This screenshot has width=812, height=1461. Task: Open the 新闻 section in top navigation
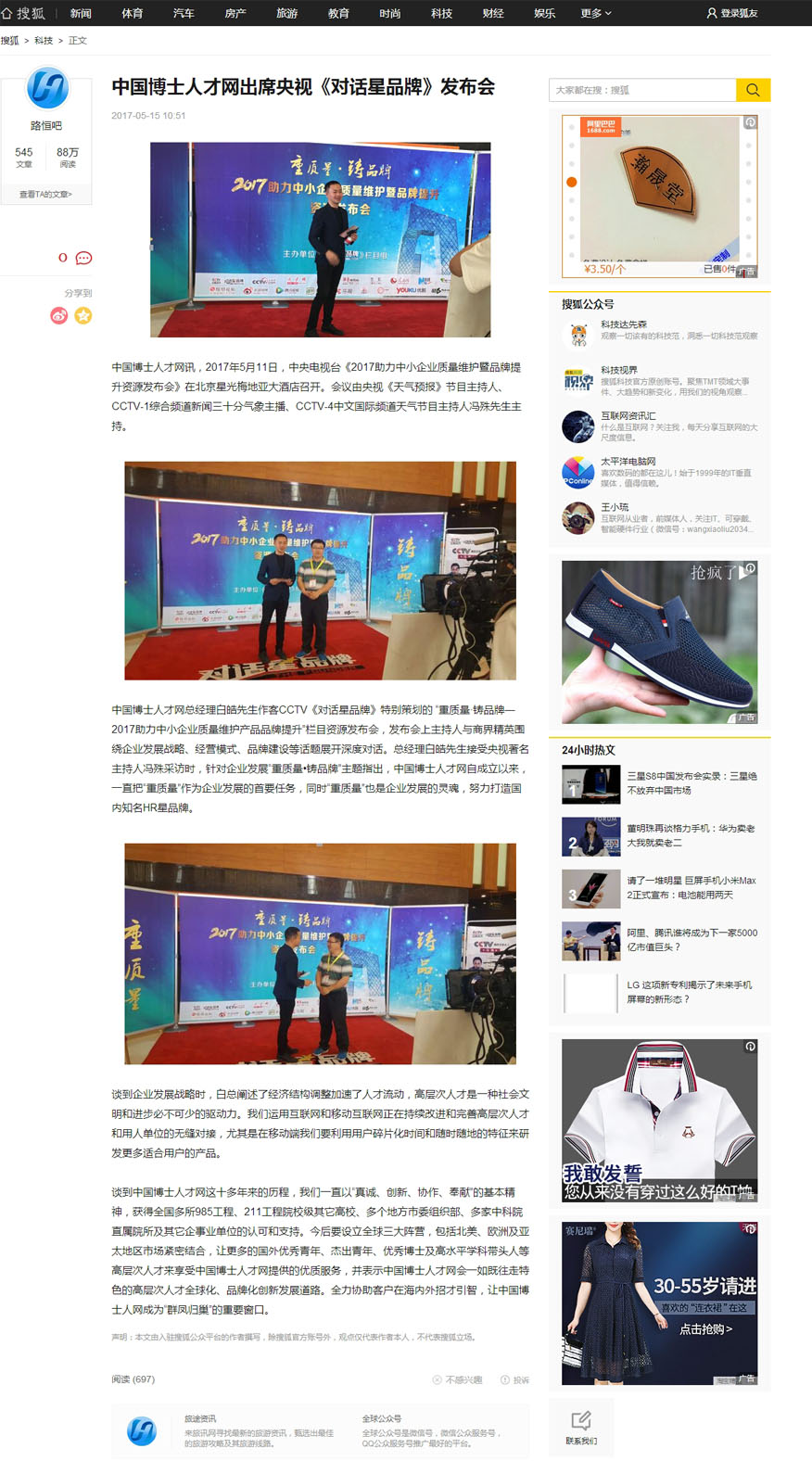pos(81,13)
